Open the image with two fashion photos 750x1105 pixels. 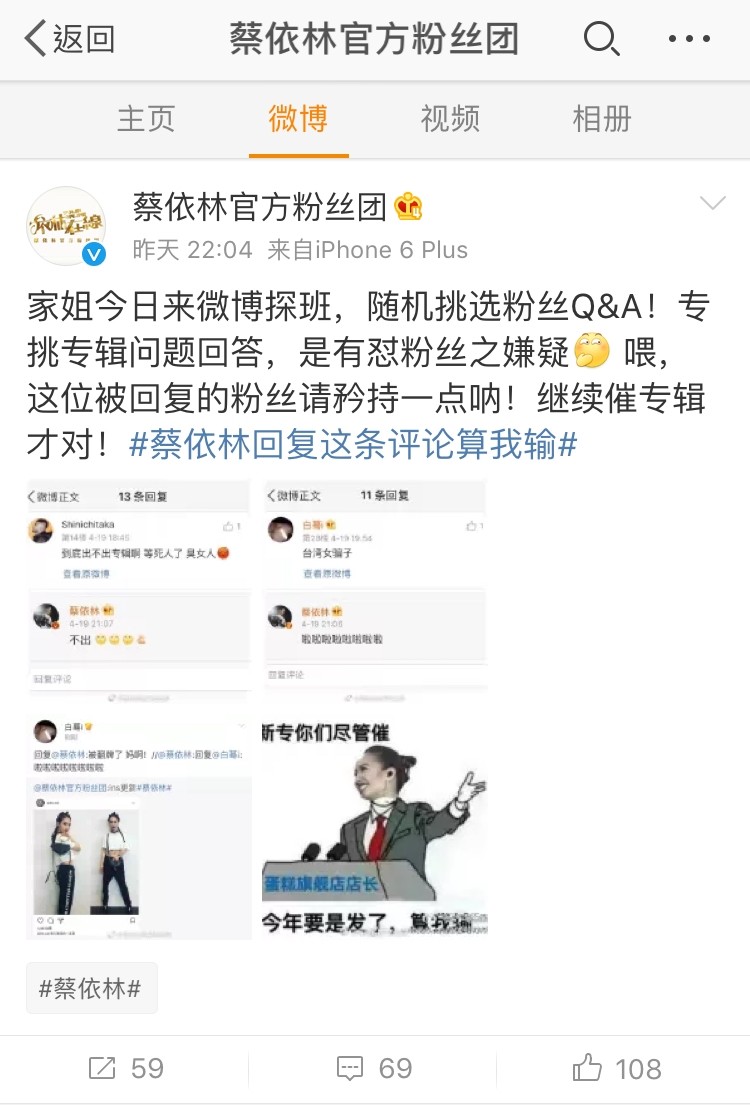click(139, 828)
